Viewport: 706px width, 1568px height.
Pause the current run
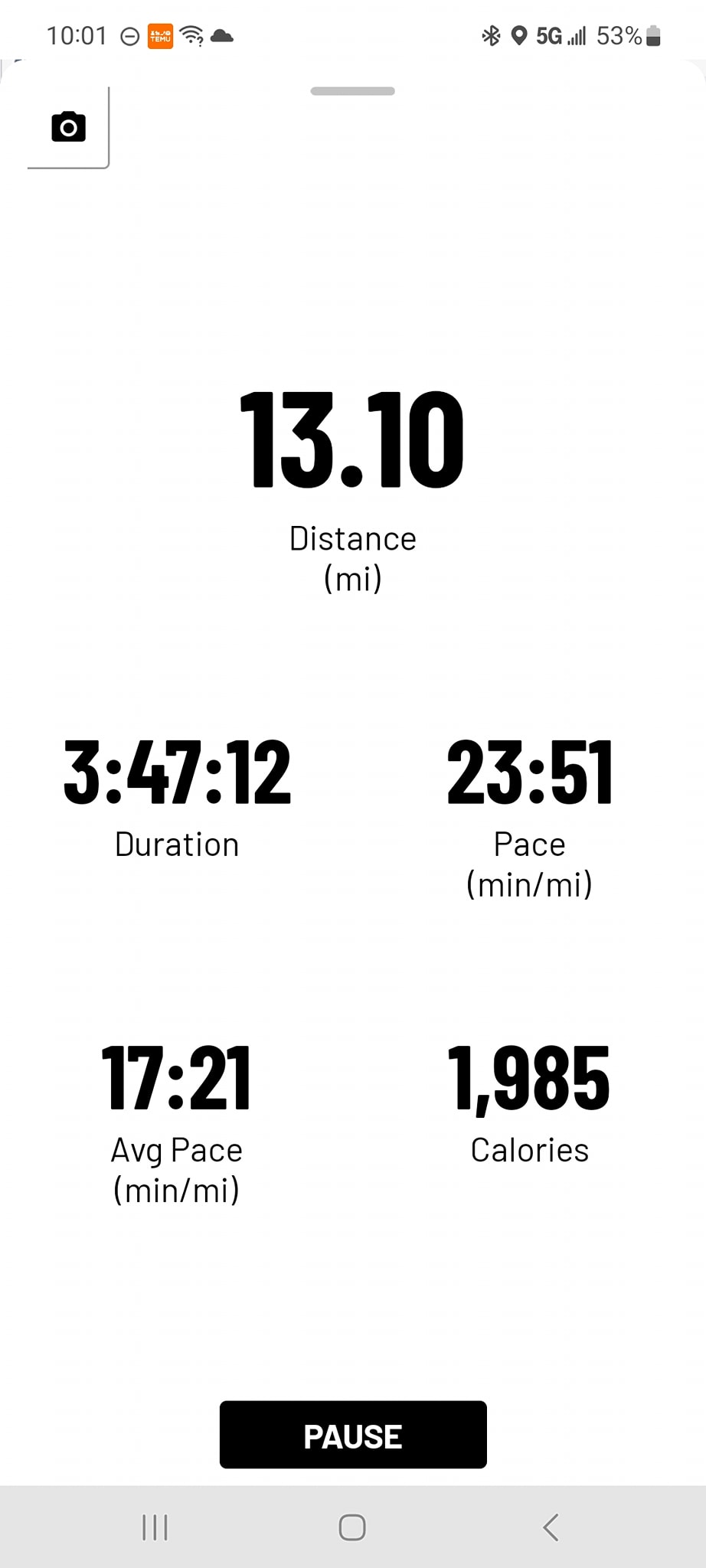click(353, 1435)
